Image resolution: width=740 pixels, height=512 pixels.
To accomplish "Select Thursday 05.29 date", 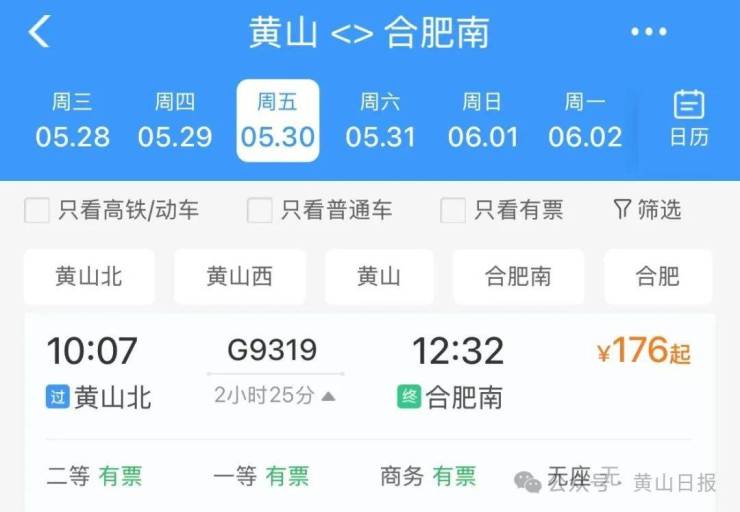I will click(x=175, y=120).
